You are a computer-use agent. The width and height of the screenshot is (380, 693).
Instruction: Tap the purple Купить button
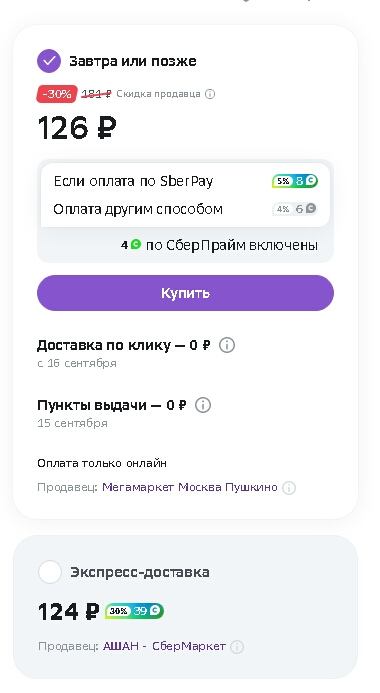[x=185, y=293]
